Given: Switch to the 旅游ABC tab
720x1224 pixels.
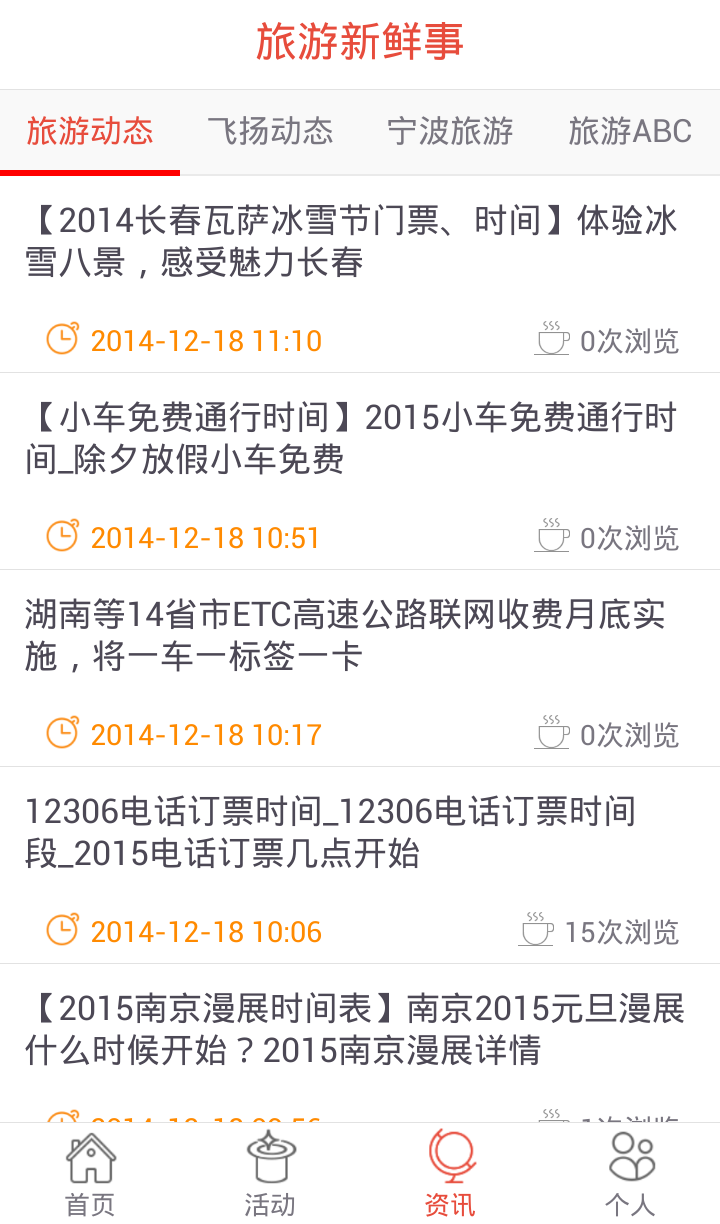Looking at the screenshot, I should click(x=630, y=131).
